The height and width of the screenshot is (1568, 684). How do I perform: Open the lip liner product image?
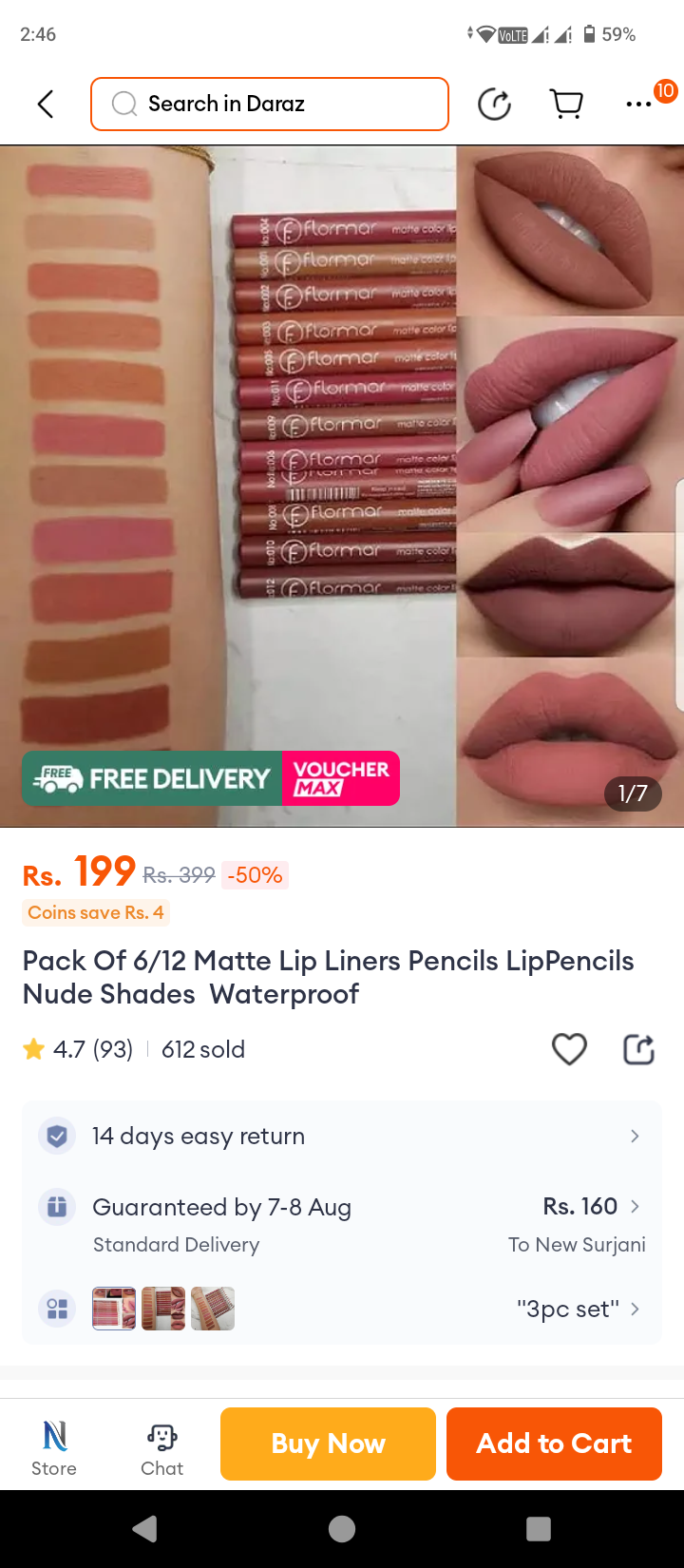coord(342,485)
